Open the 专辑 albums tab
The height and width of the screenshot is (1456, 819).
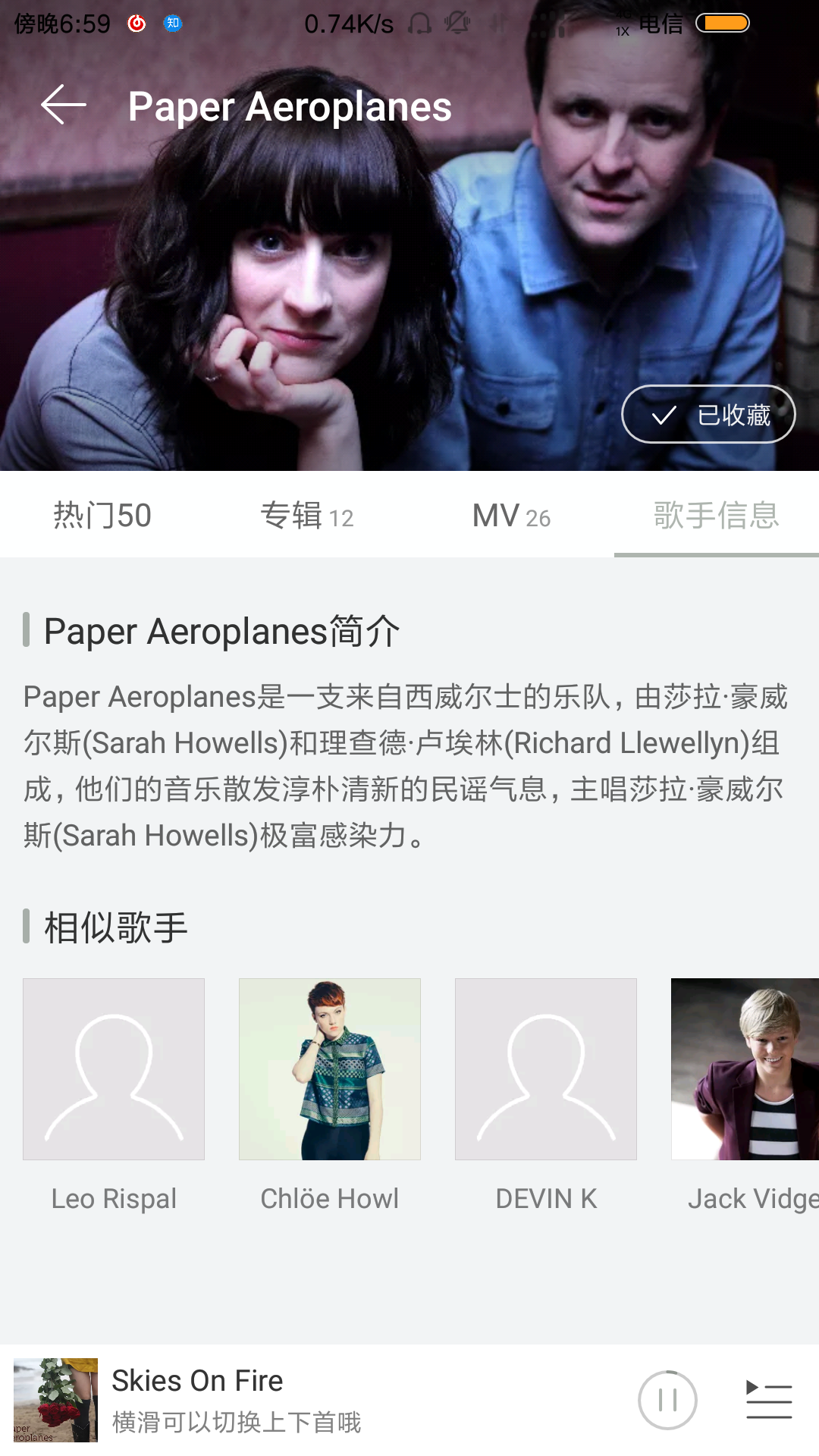(x=307, y=516)
